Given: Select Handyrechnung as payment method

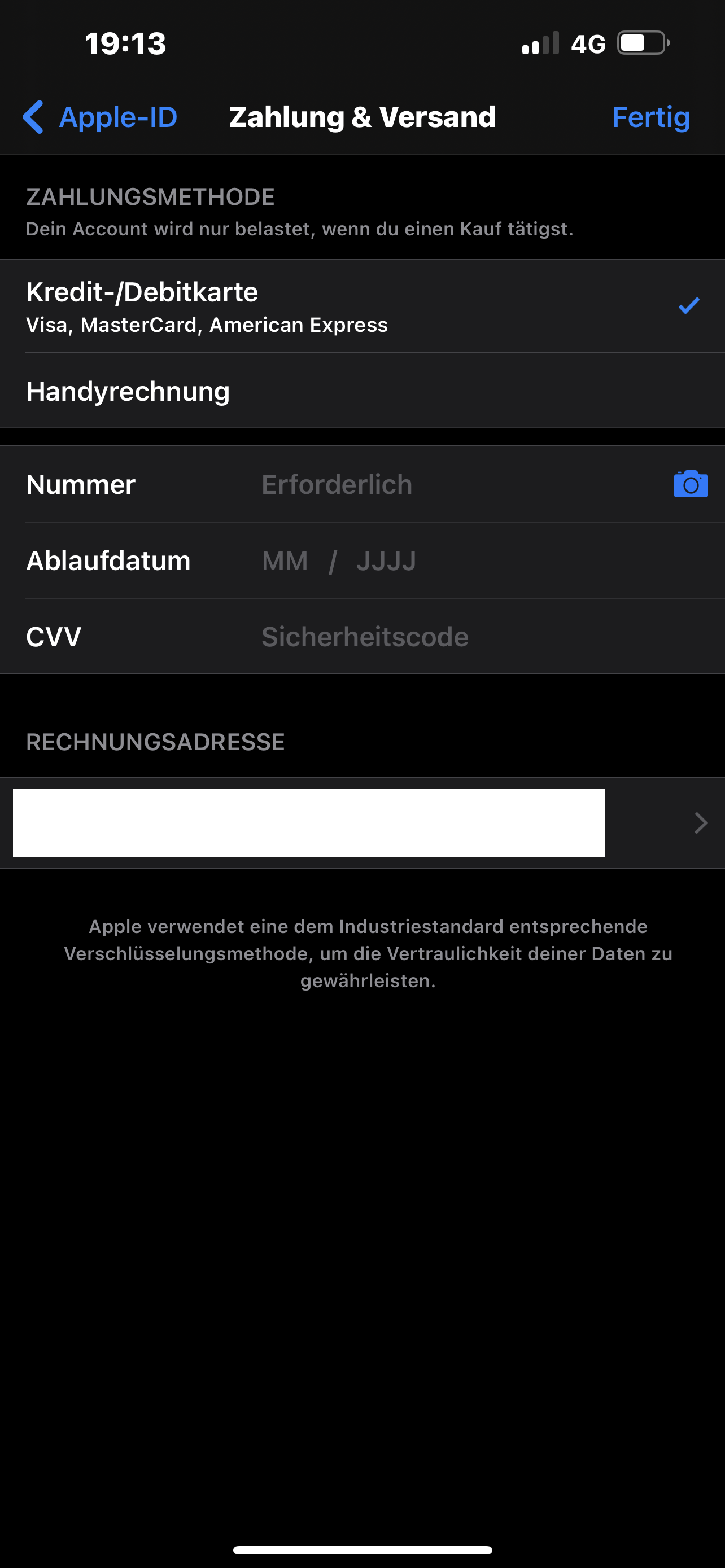Looking at the screenshot, I should point(128,391).
